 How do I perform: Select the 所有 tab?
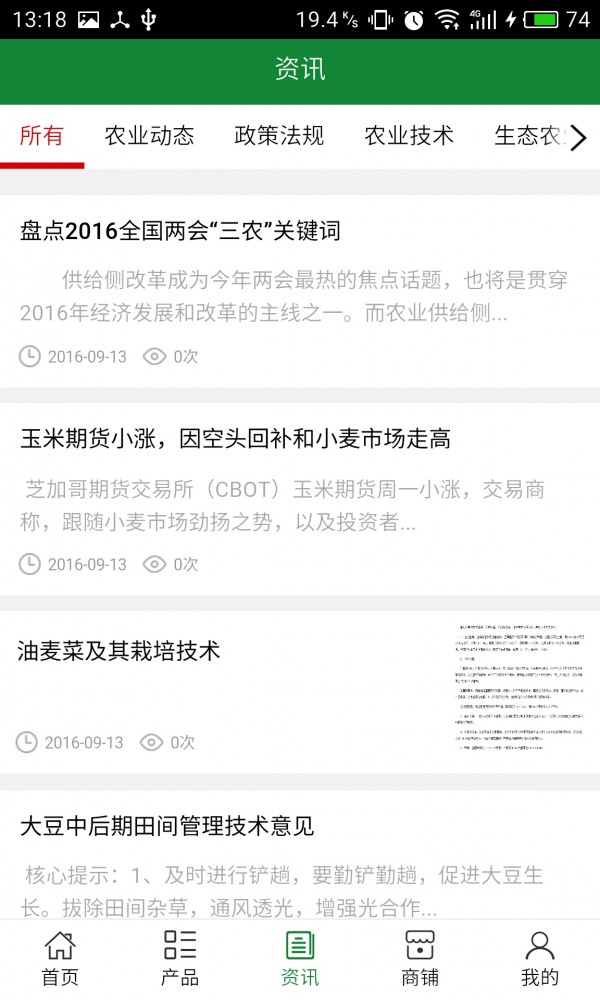coord(42,136)
